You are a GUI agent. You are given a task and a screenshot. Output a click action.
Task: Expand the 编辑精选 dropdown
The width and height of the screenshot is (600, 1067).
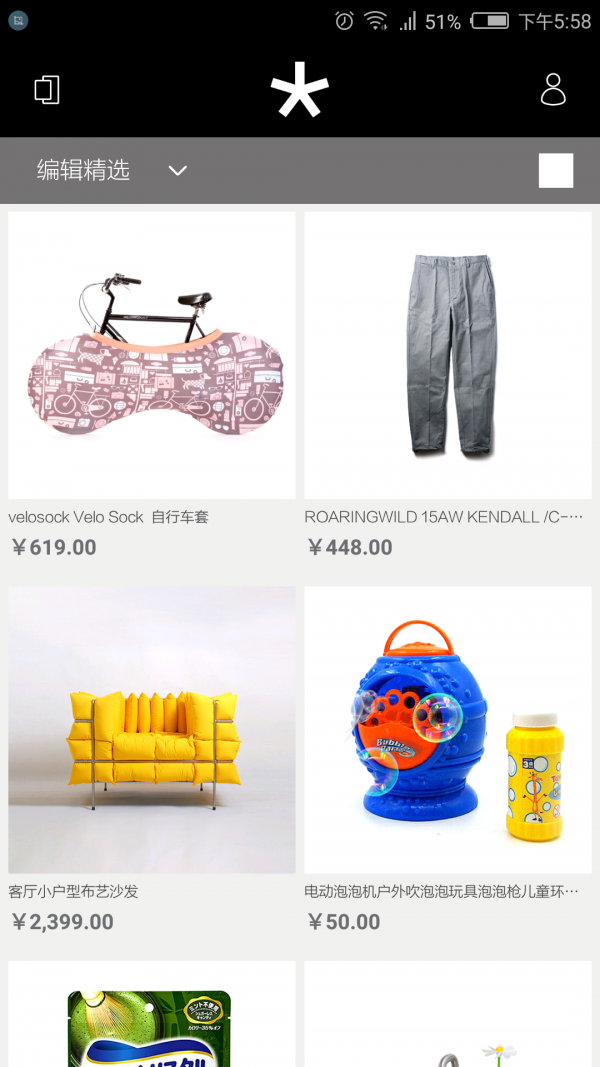(177, 171)
